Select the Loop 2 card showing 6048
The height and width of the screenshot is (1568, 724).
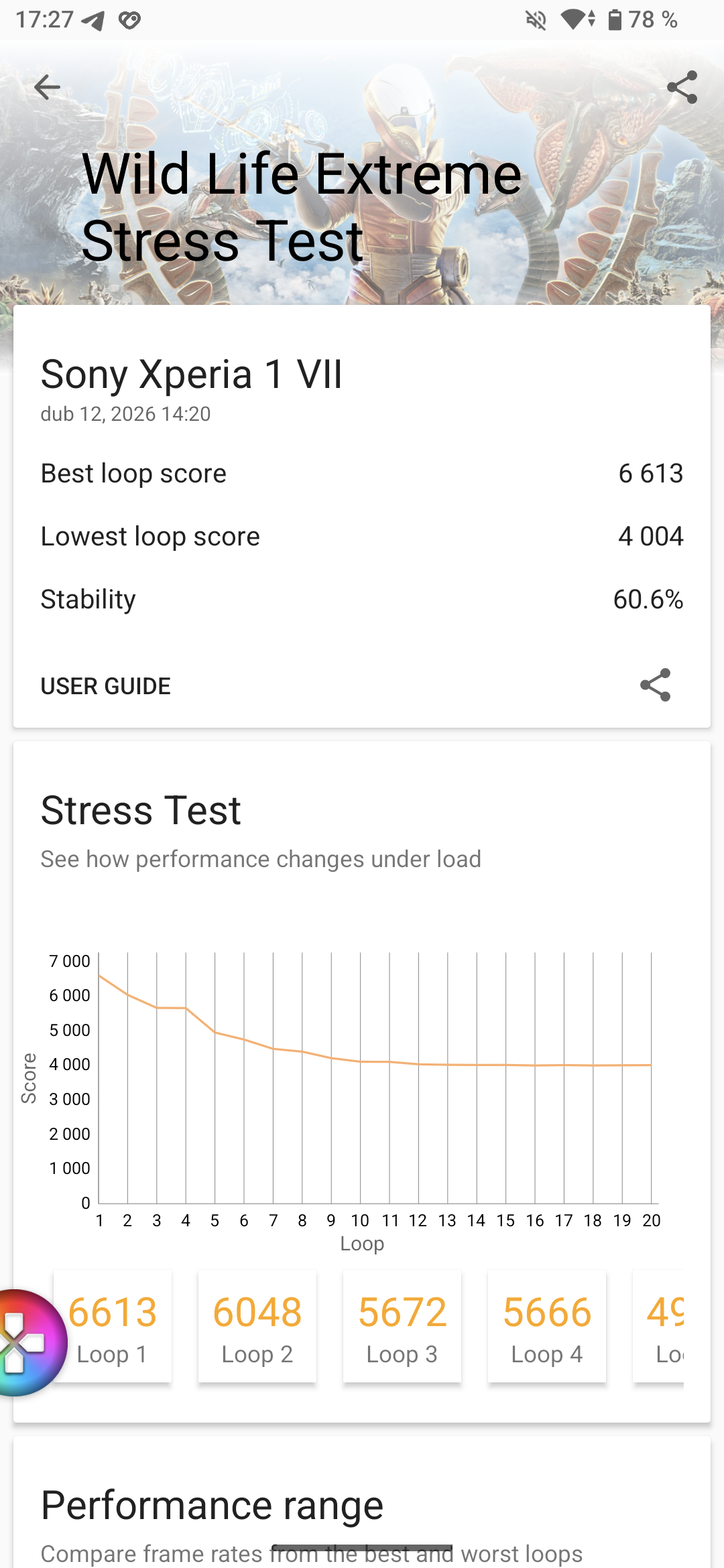pyautogui.click(x=257, y=1325)
